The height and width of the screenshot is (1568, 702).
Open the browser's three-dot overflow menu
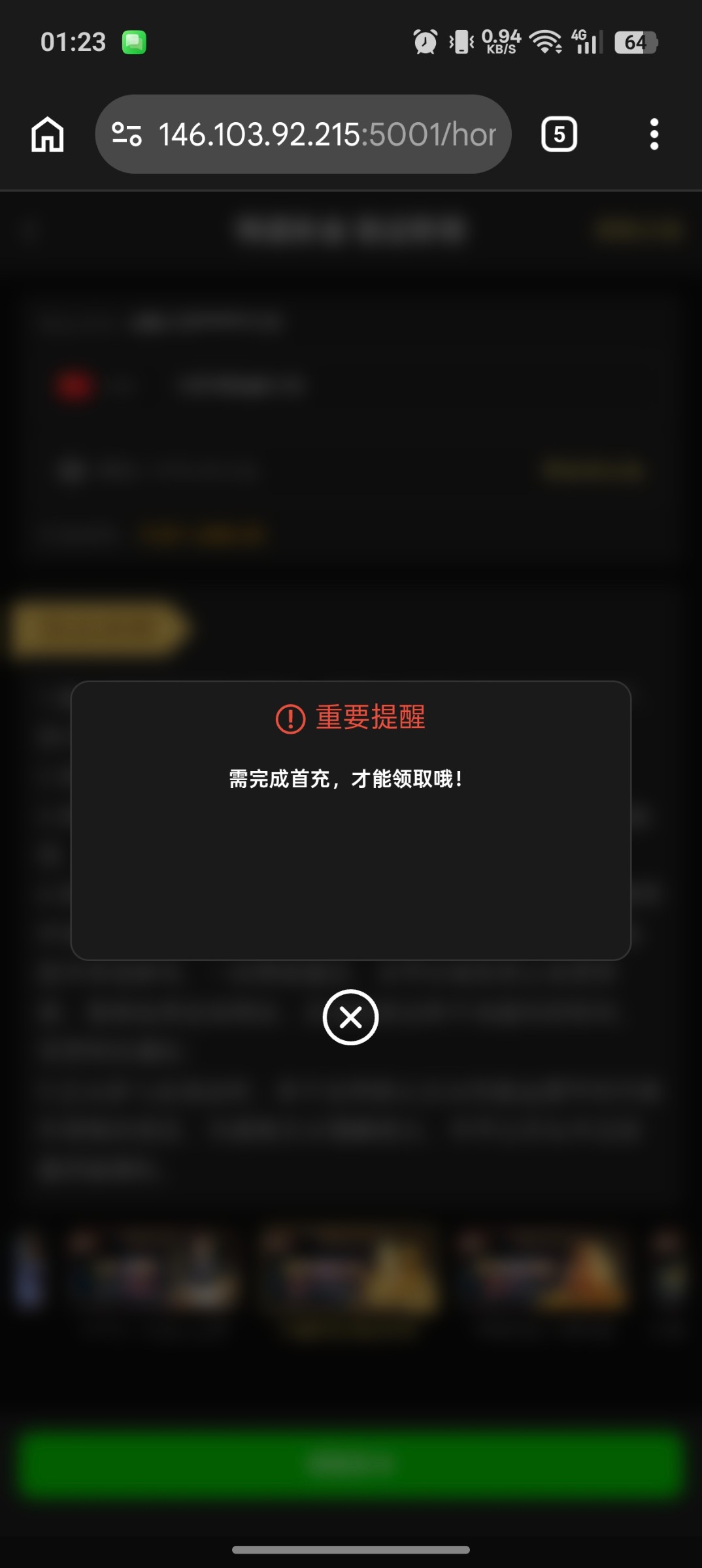point(654,135)
